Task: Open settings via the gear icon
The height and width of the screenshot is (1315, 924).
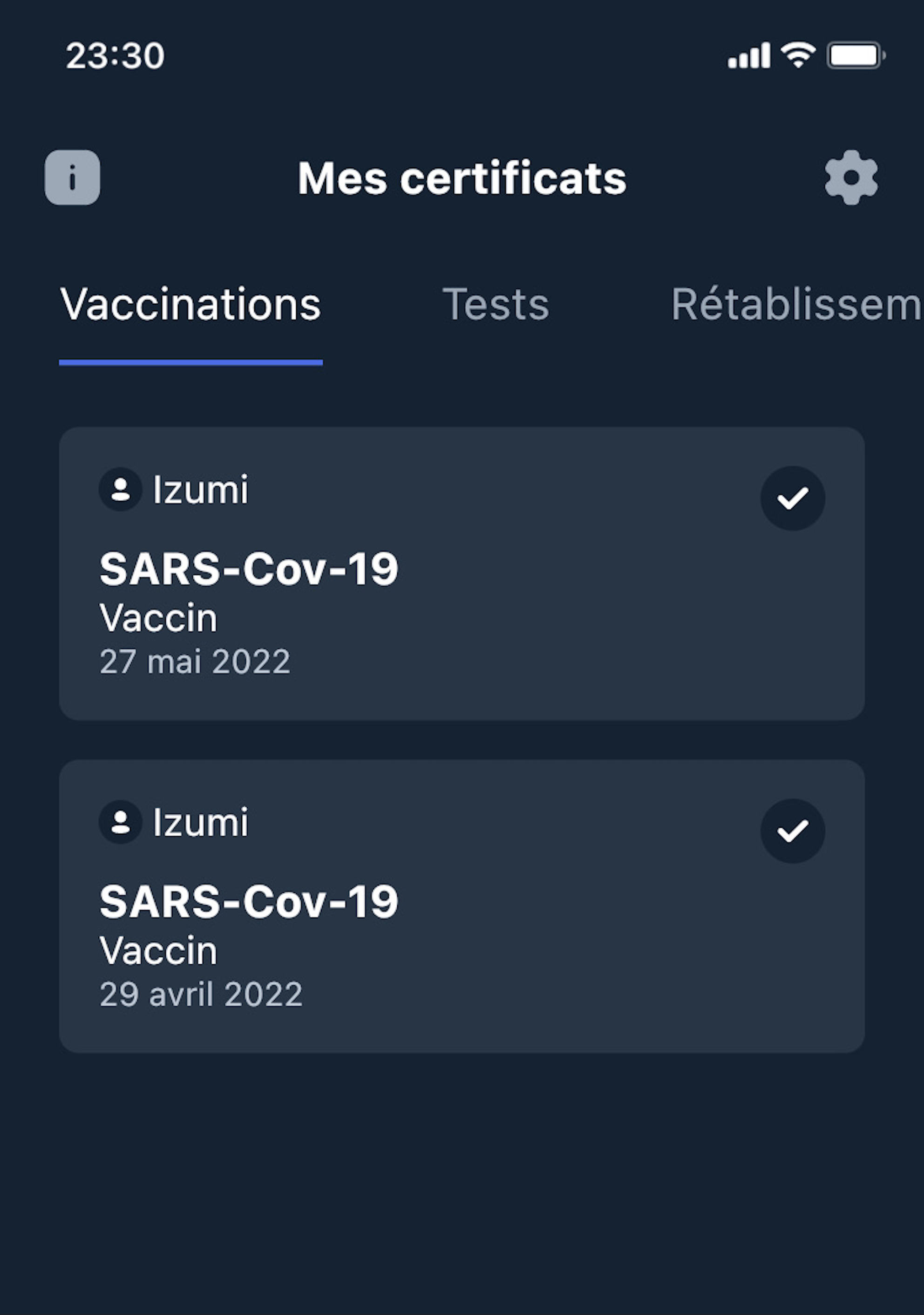Action: pyautogui.click(x=851, y=177)
